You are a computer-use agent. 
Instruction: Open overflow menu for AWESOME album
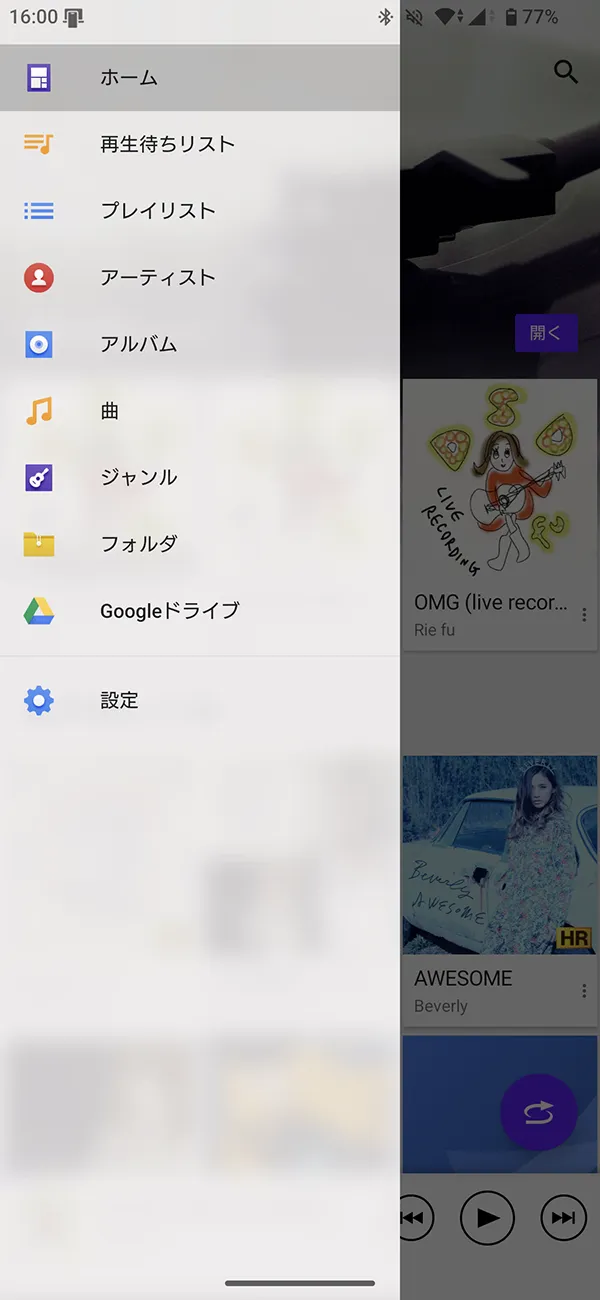point(584,990)
